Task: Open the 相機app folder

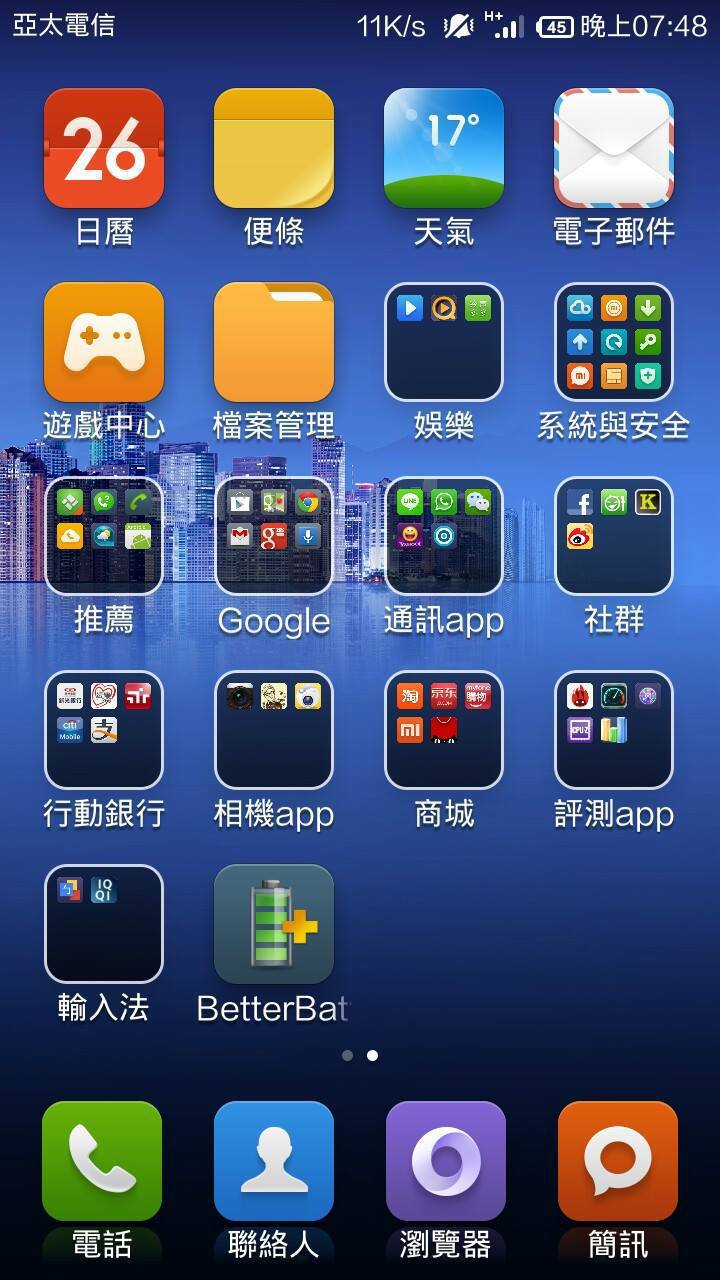Action: pos(274,730)
